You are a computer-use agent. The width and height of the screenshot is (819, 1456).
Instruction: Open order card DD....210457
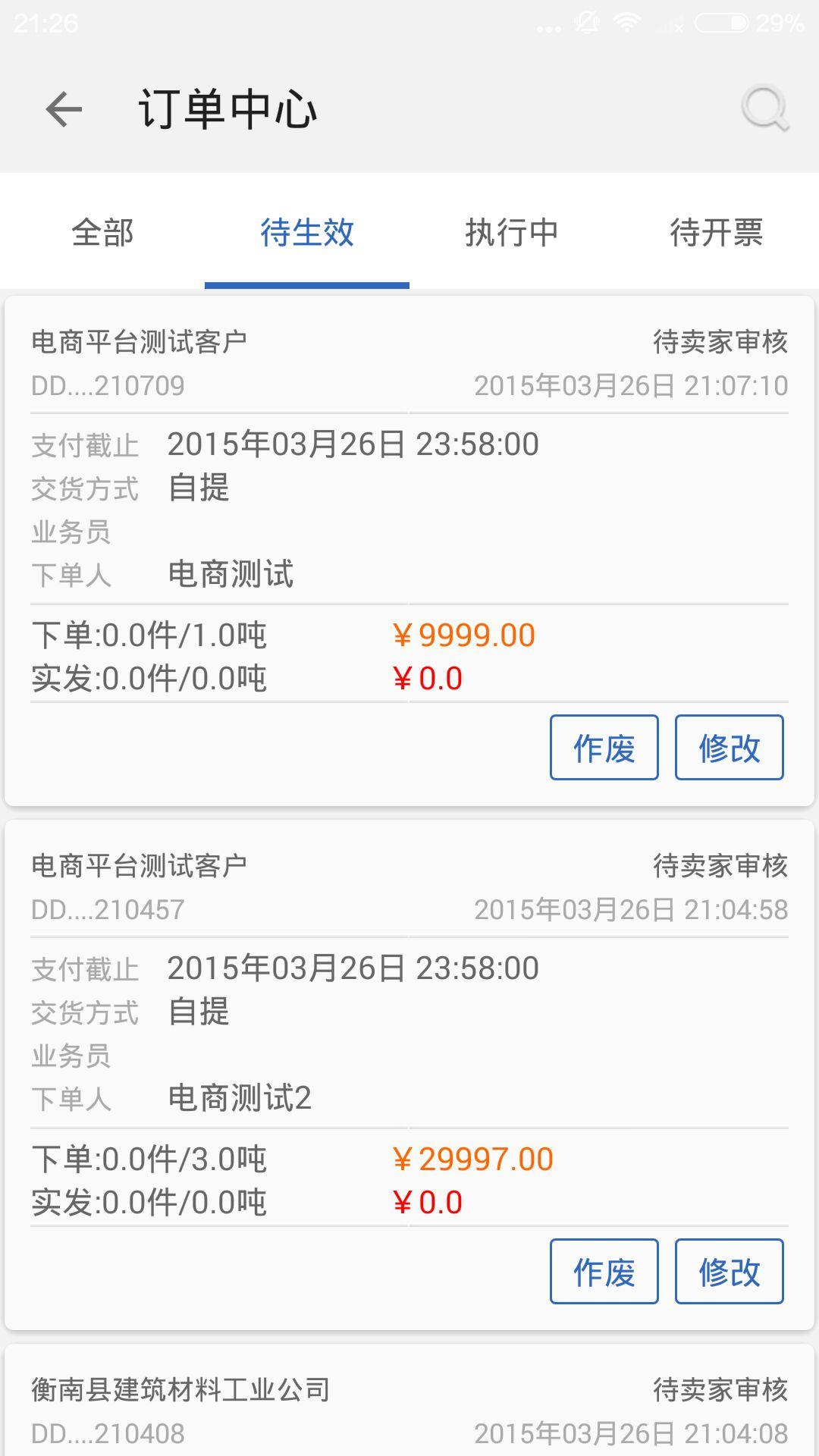click(409, 1031)
